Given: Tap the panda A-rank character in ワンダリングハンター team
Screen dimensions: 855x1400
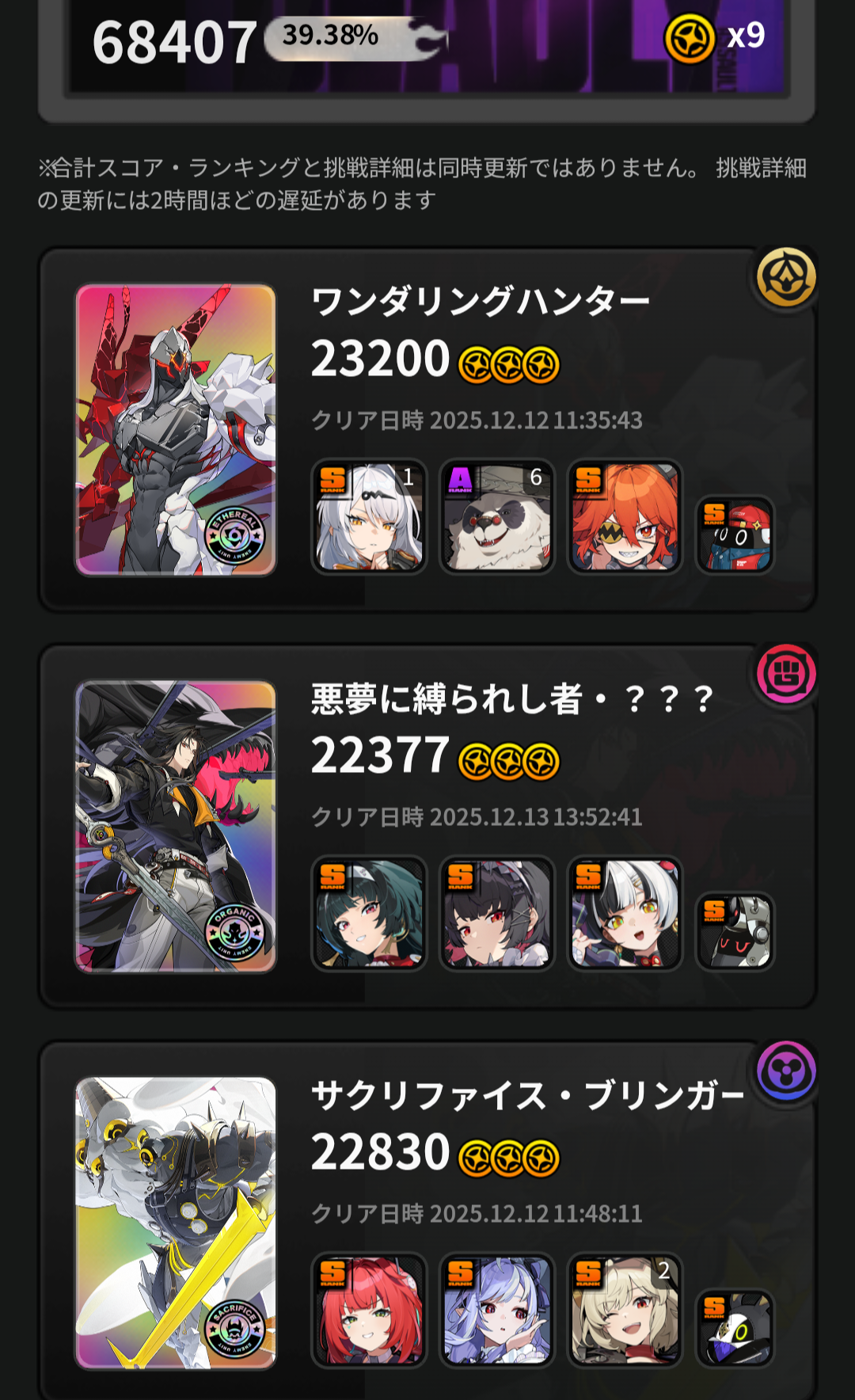Looking at the screenshot, I should pos(496,517).
